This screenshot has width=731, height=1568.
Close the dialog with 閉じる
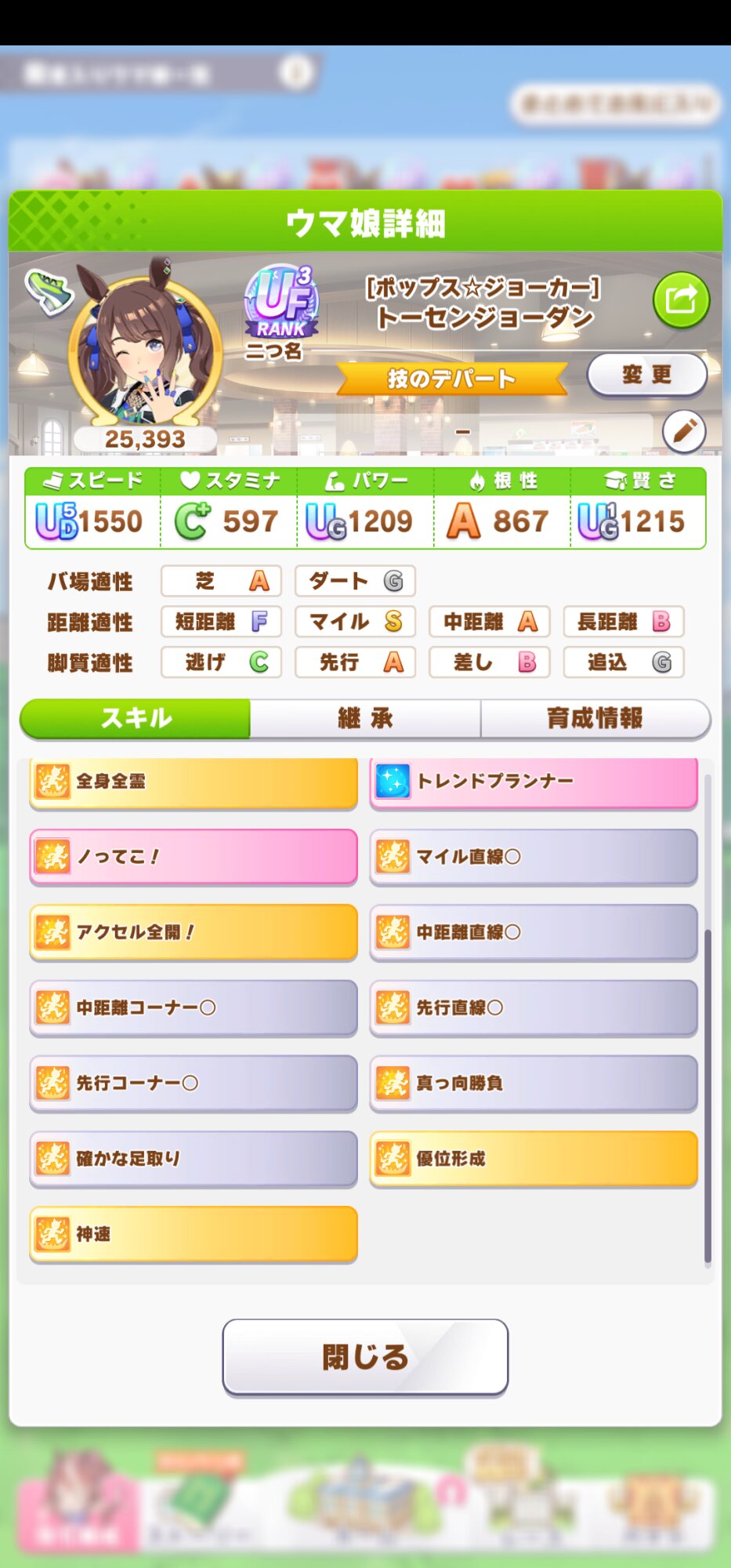pyautogui.click(x=365, y=1357)
